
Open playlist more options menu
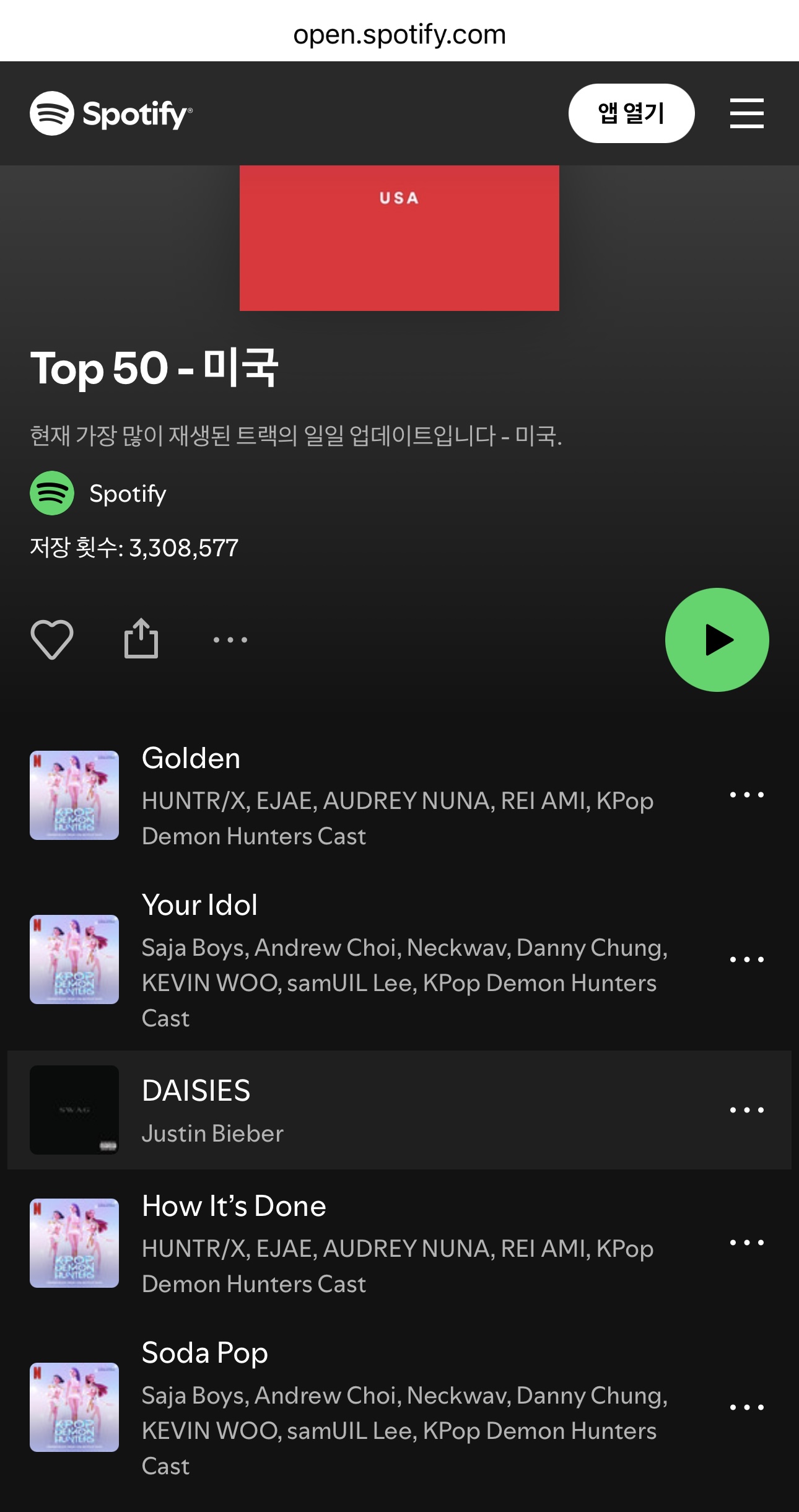click(230, 640)
